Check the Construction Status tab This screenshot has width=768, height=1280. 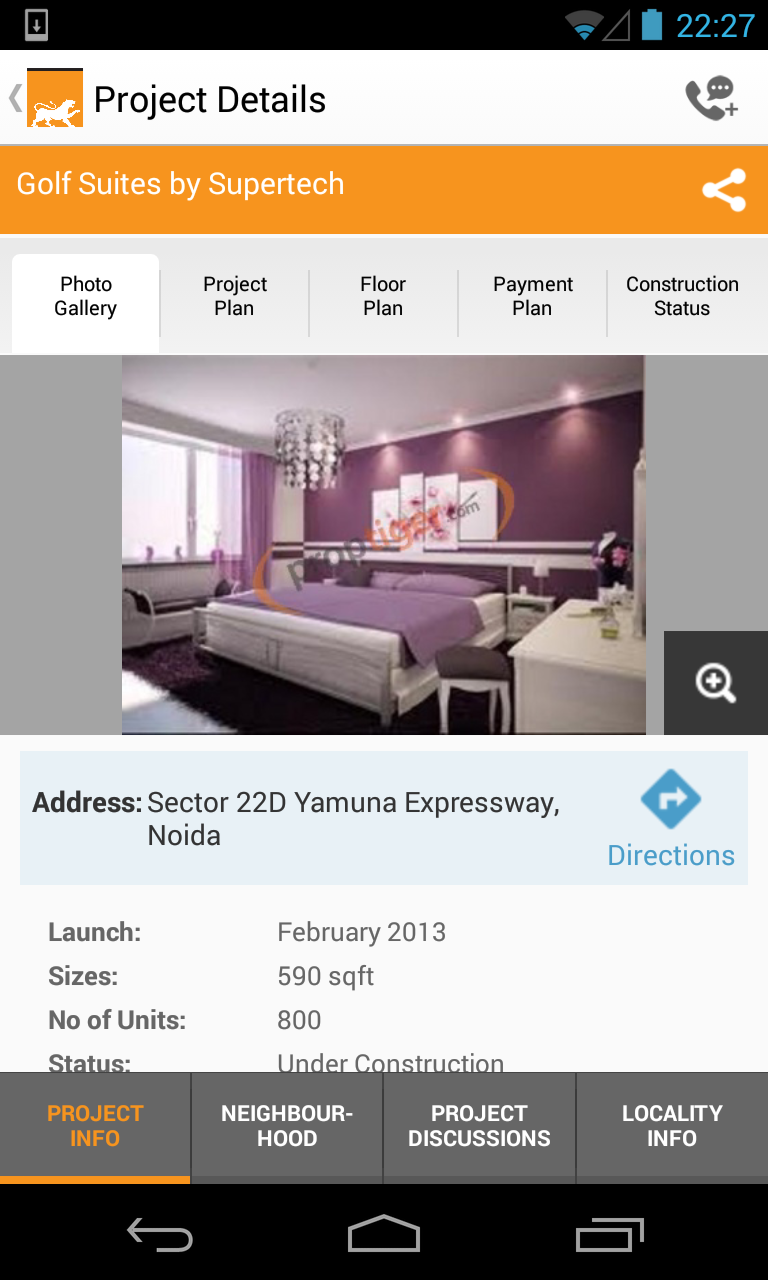click(x=682, y=297)
